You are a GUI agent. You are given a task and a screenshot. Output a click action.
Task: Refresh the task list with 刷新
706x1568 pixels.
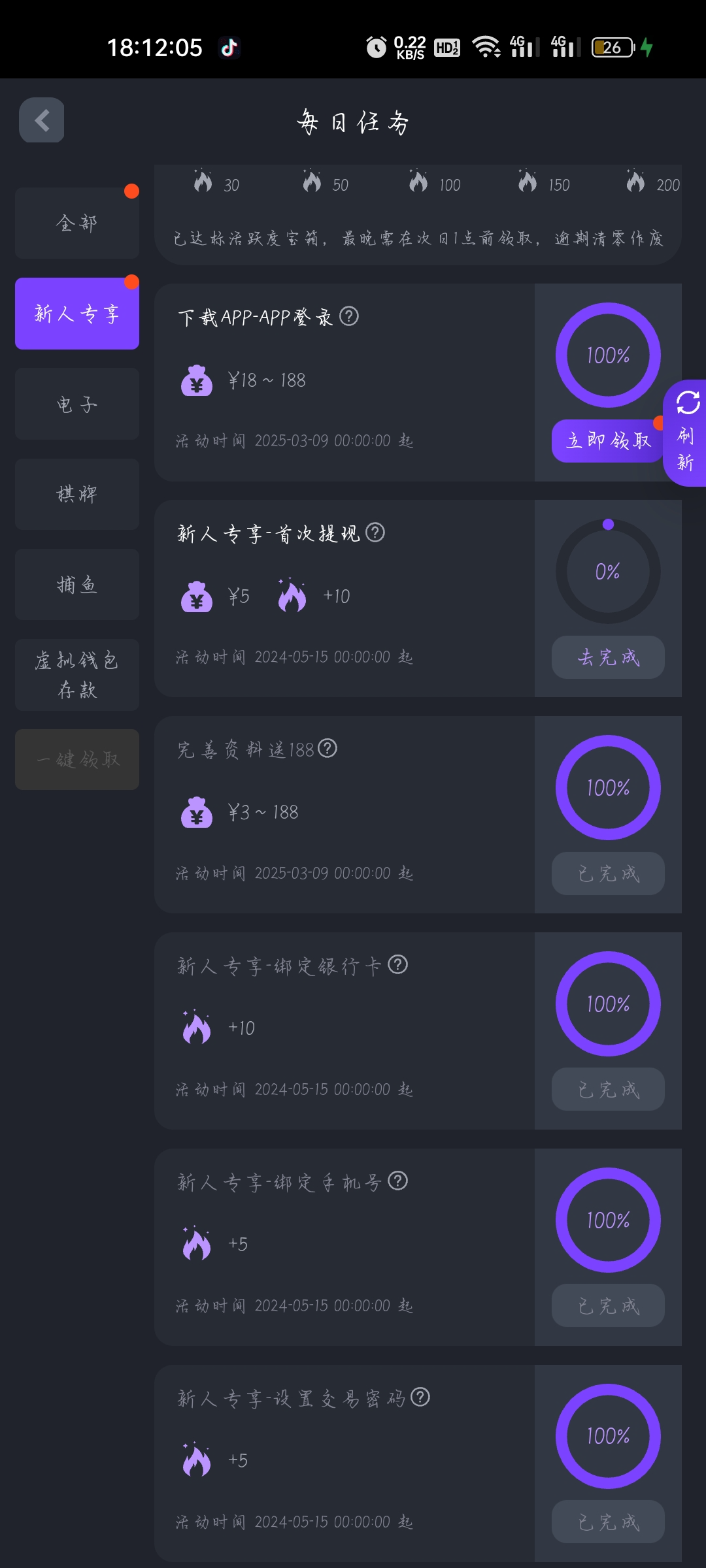tap(686, 433)
